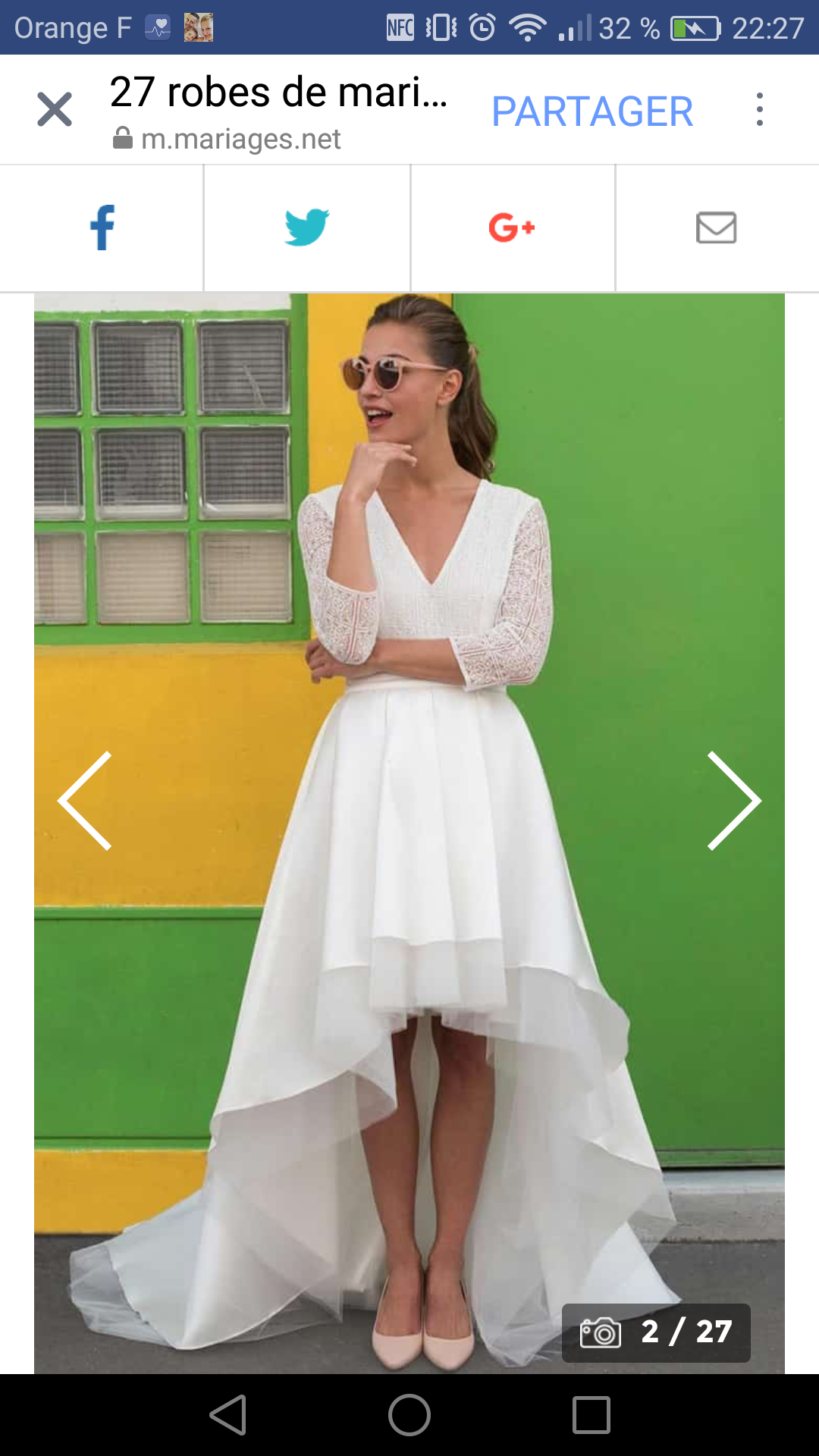Image resolution: width=819 pixels, height=1456 pixels.
Task: Close the in-app browser tab
Action: [55, 109]
